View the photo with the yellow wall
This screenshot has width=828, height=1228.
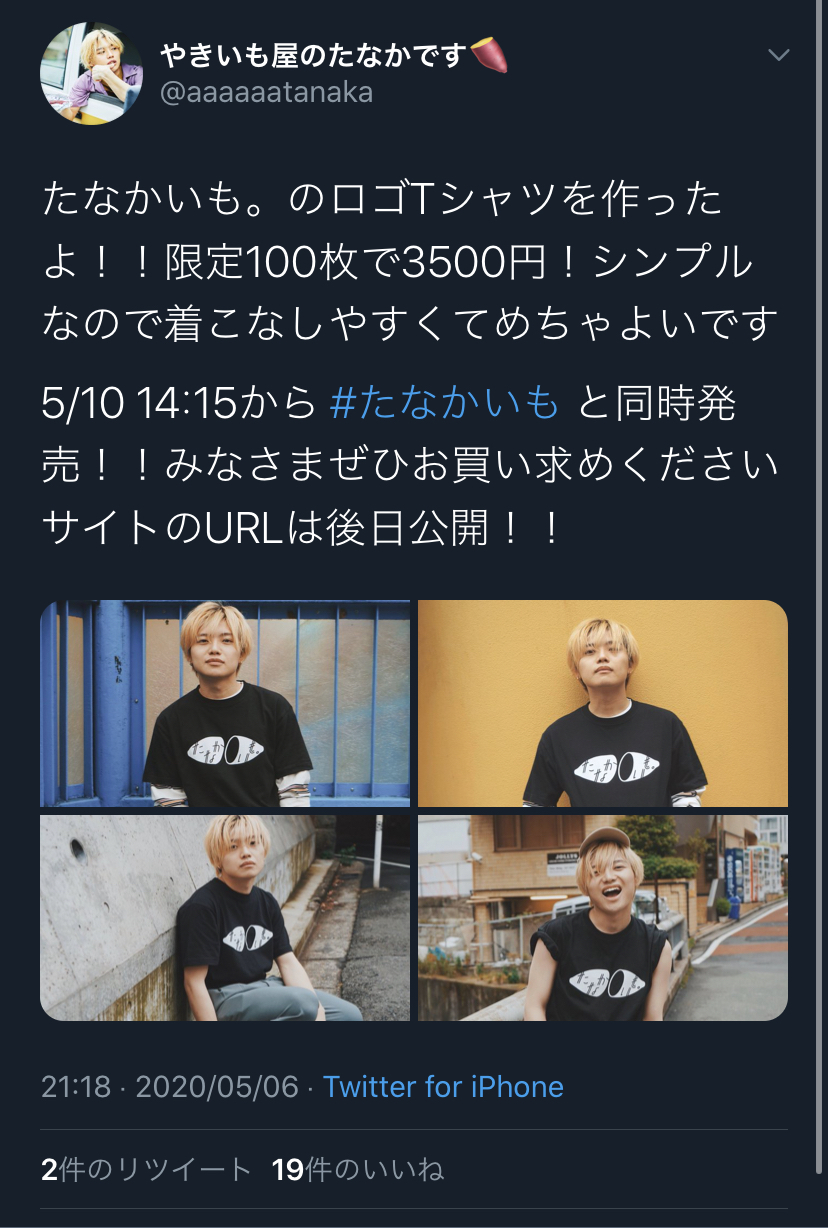603,703
